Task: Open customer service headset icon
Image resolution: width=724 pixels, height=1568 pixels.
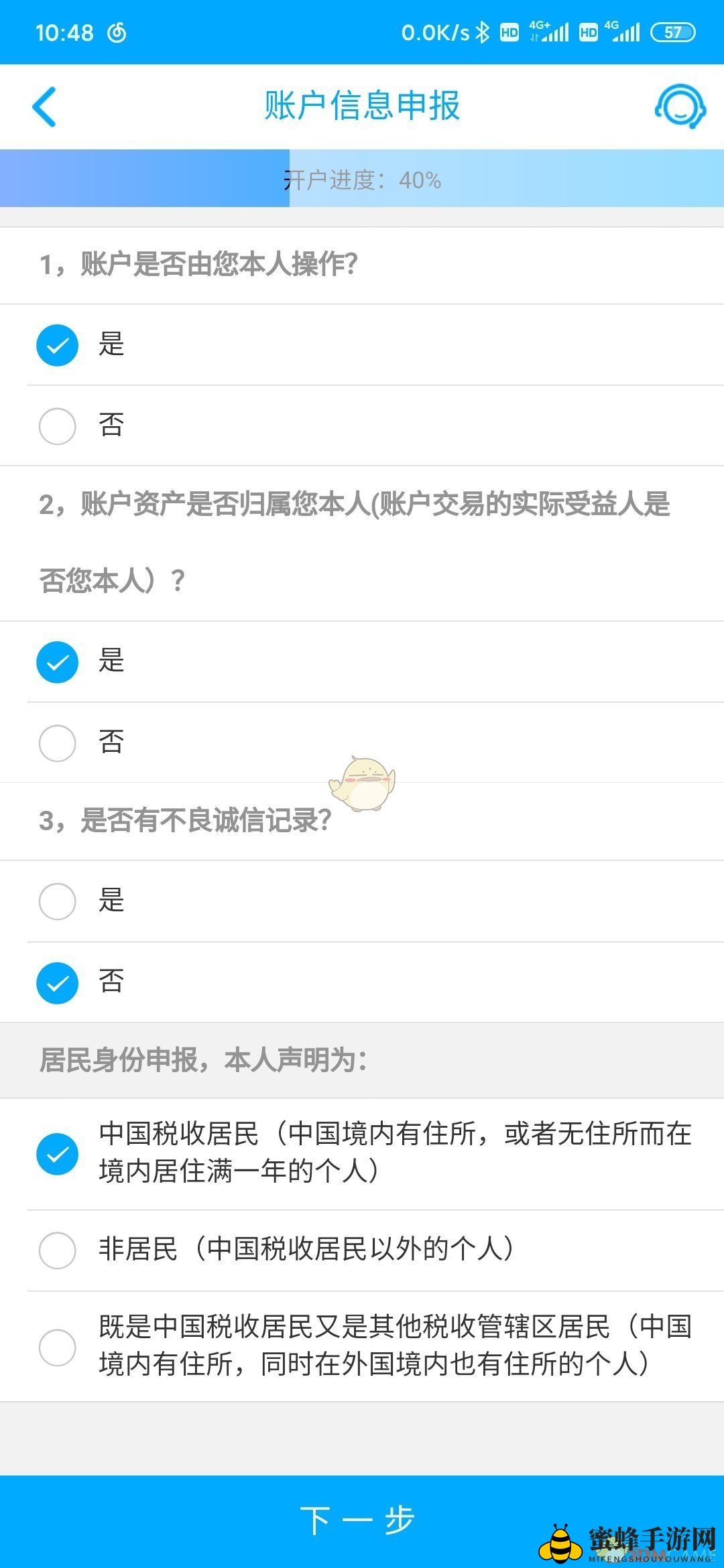Action: click(680, 107)
